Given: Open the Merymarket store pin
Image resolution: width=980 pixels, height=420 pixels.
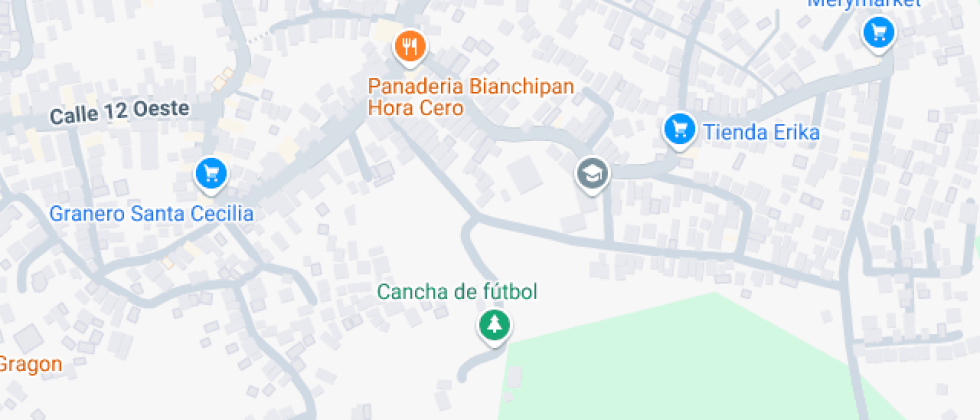Looking at the screenshot, I should point(878,33).
